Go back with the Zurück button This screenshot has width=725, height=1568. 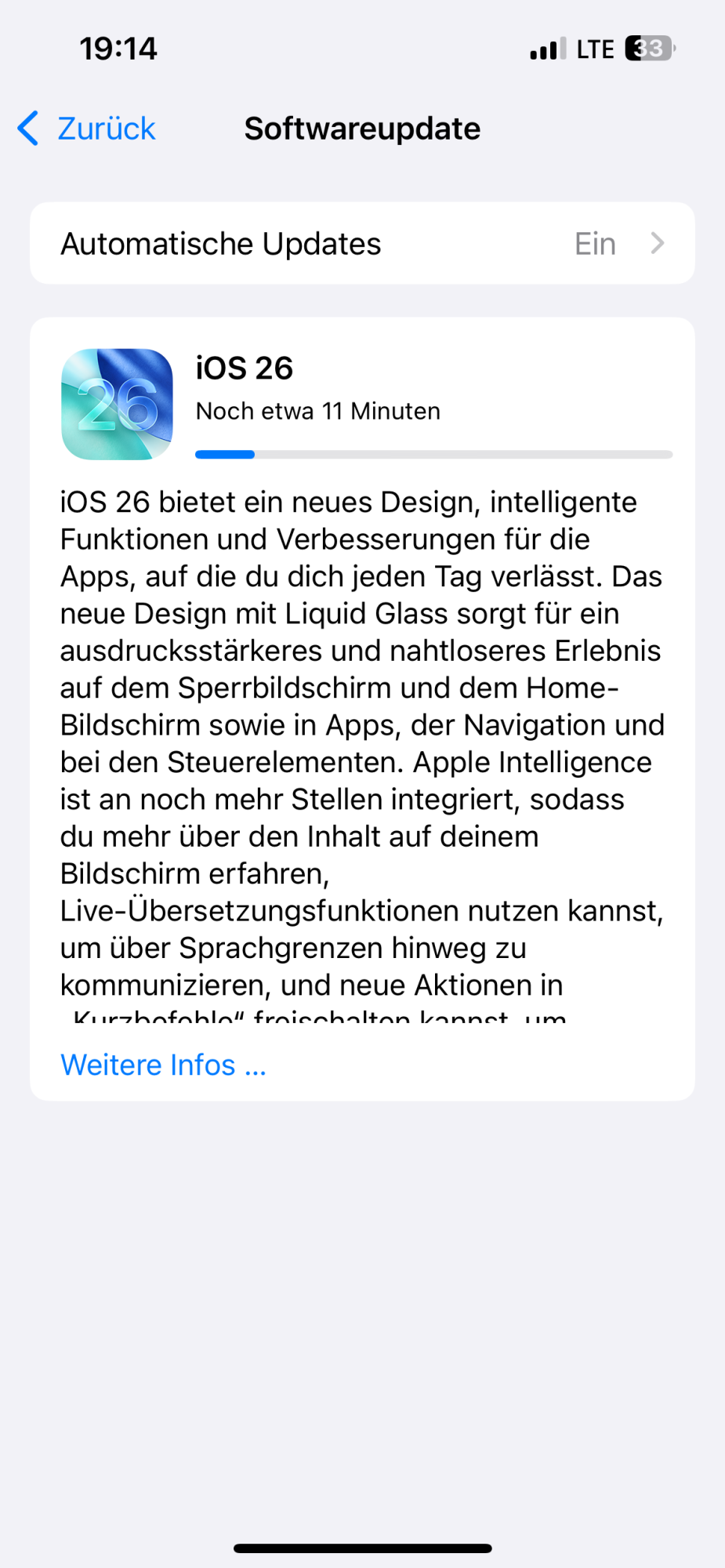point(88,129)
